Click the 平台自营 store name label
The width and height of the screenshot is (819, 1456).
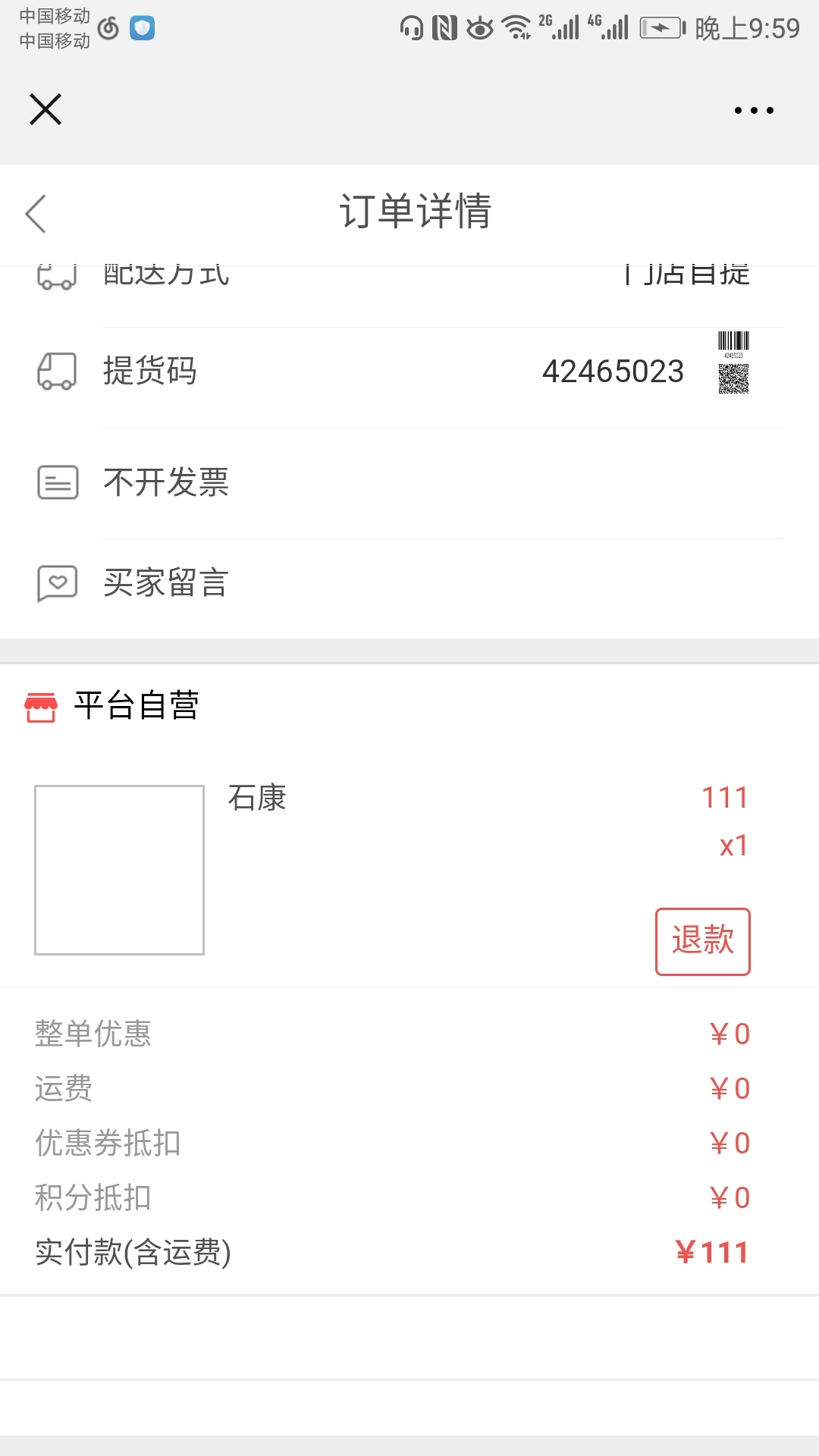pyautogui.click(x=136, y=707)
